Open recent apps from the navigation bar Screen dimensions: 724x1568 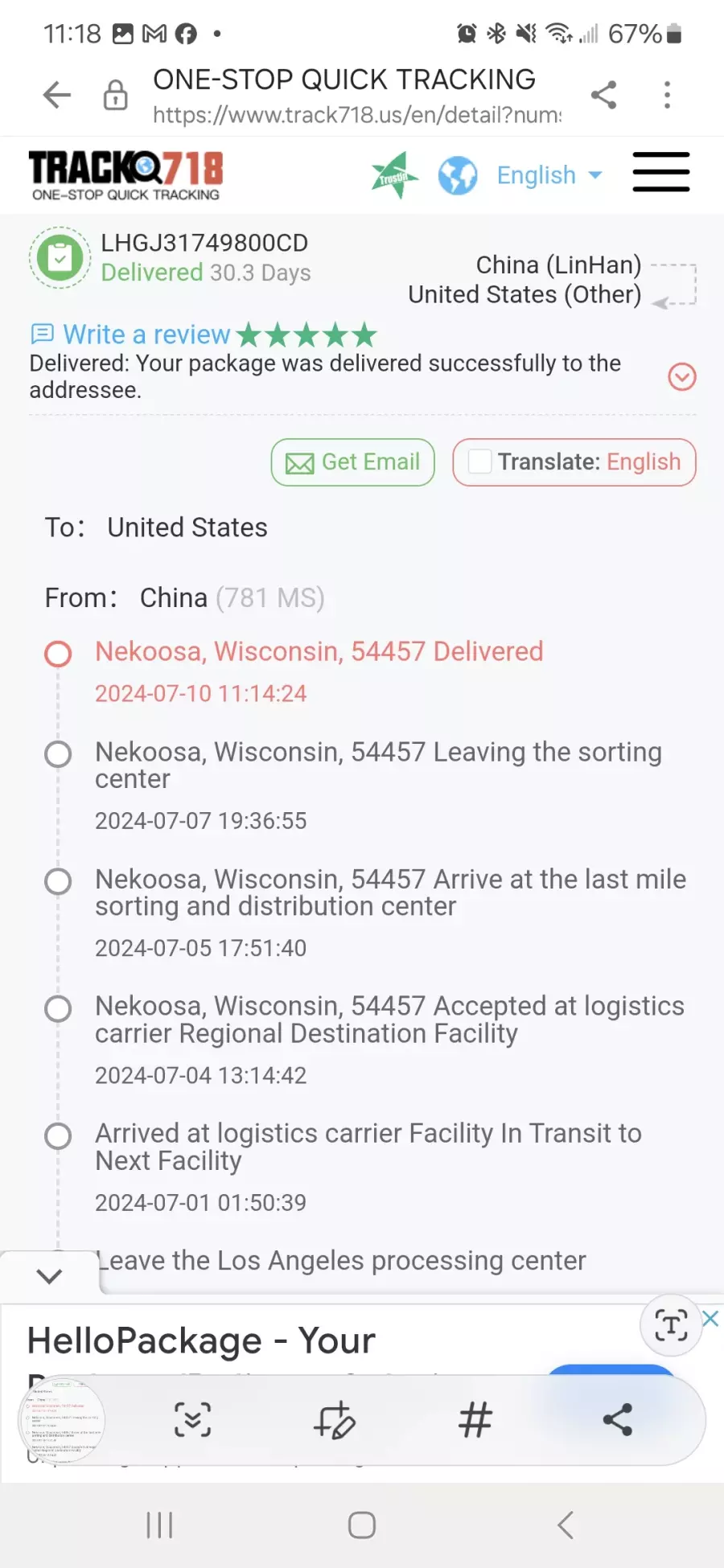tap(159, 1525)
